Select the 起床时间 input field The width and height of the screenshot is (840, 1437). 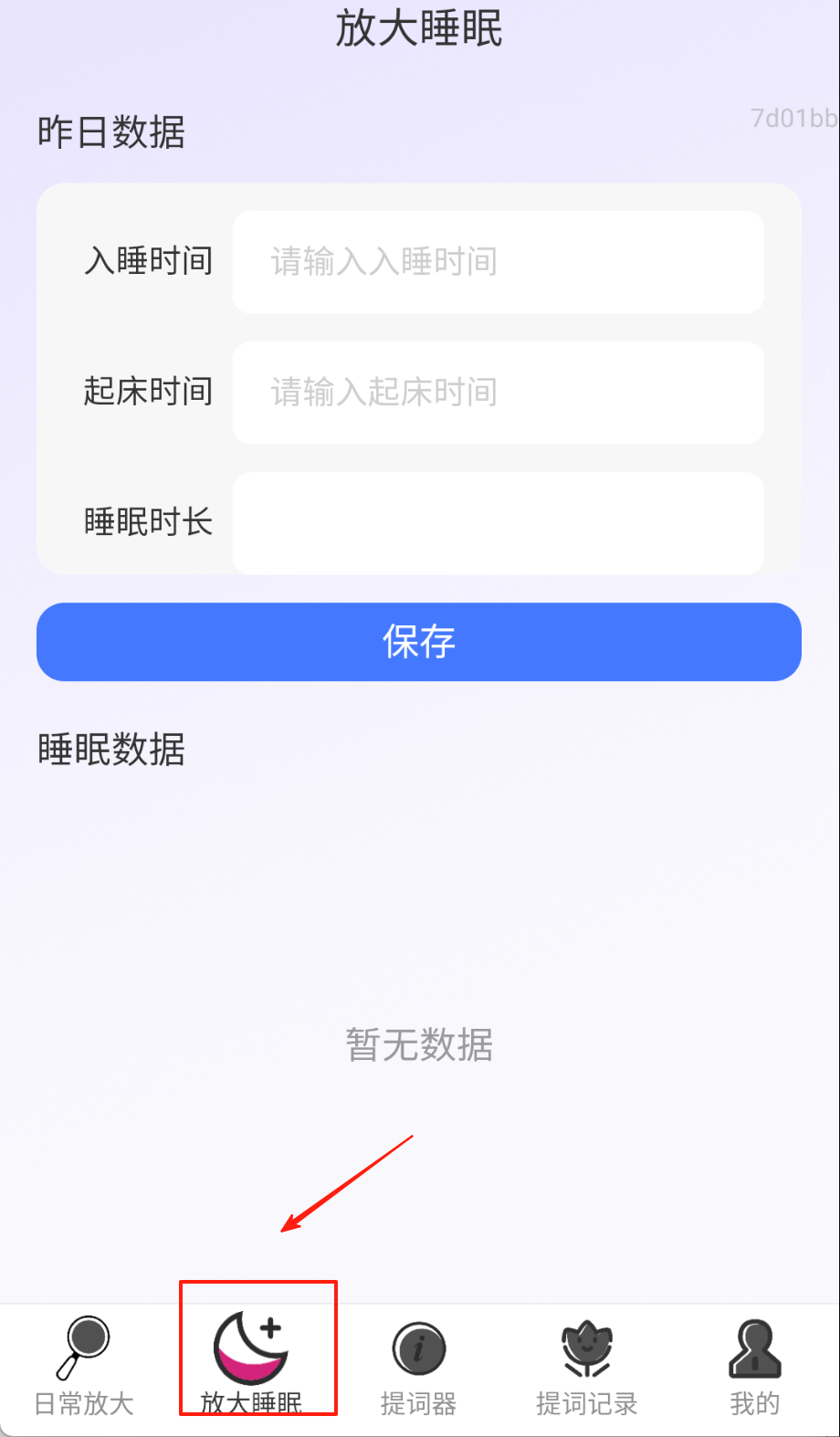498,393
